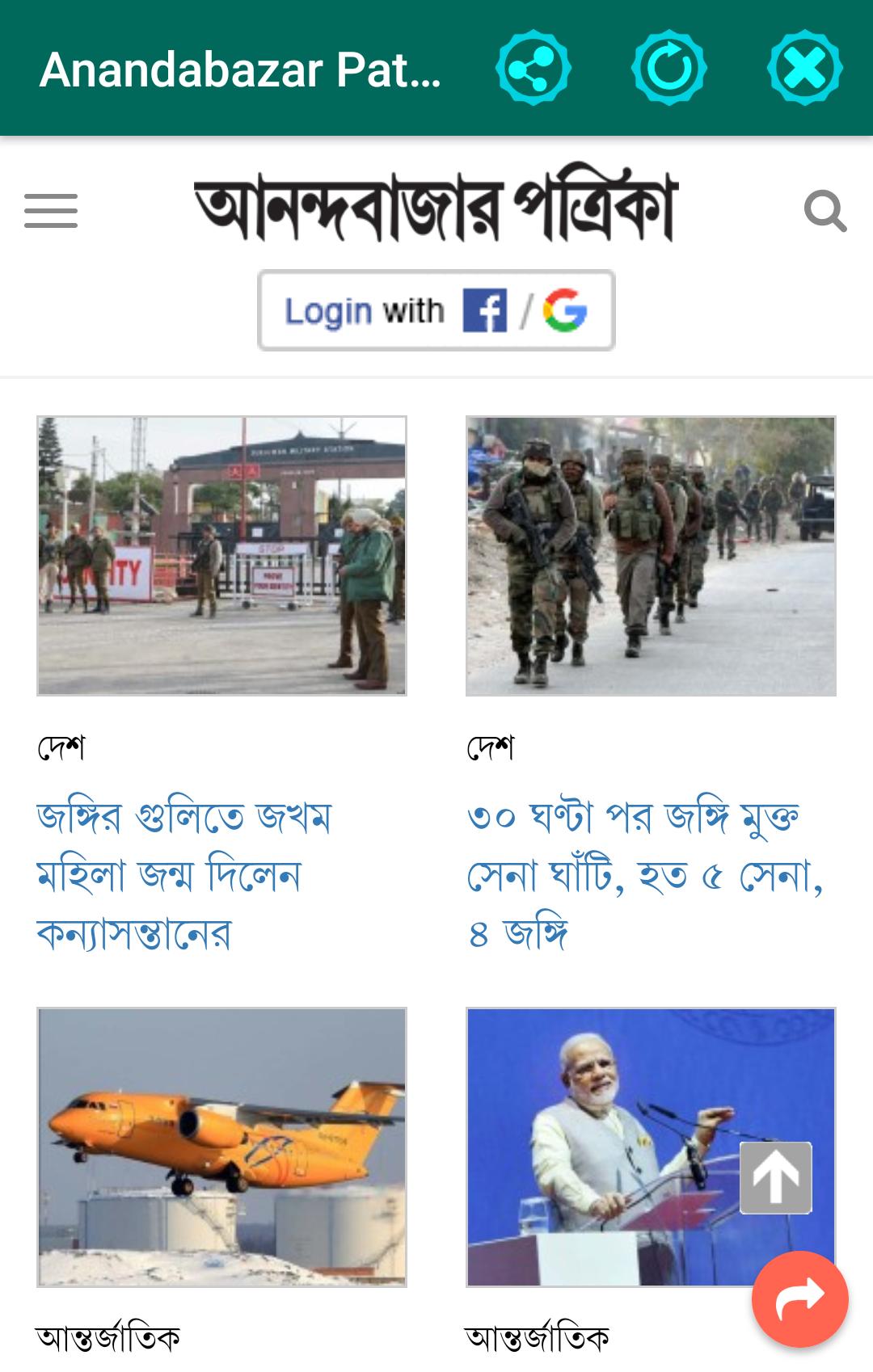The height and width of the screenshot is (1372, 873).
Task: Open the marching soldiers photo article
Action: click(x=651, y=556)
